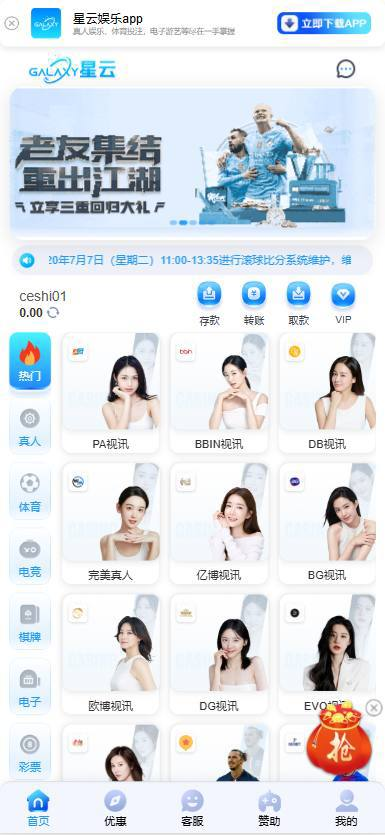Switch to the 客服 tab
Viewport: 385px width, 835px height.
[x=192, y=808]
